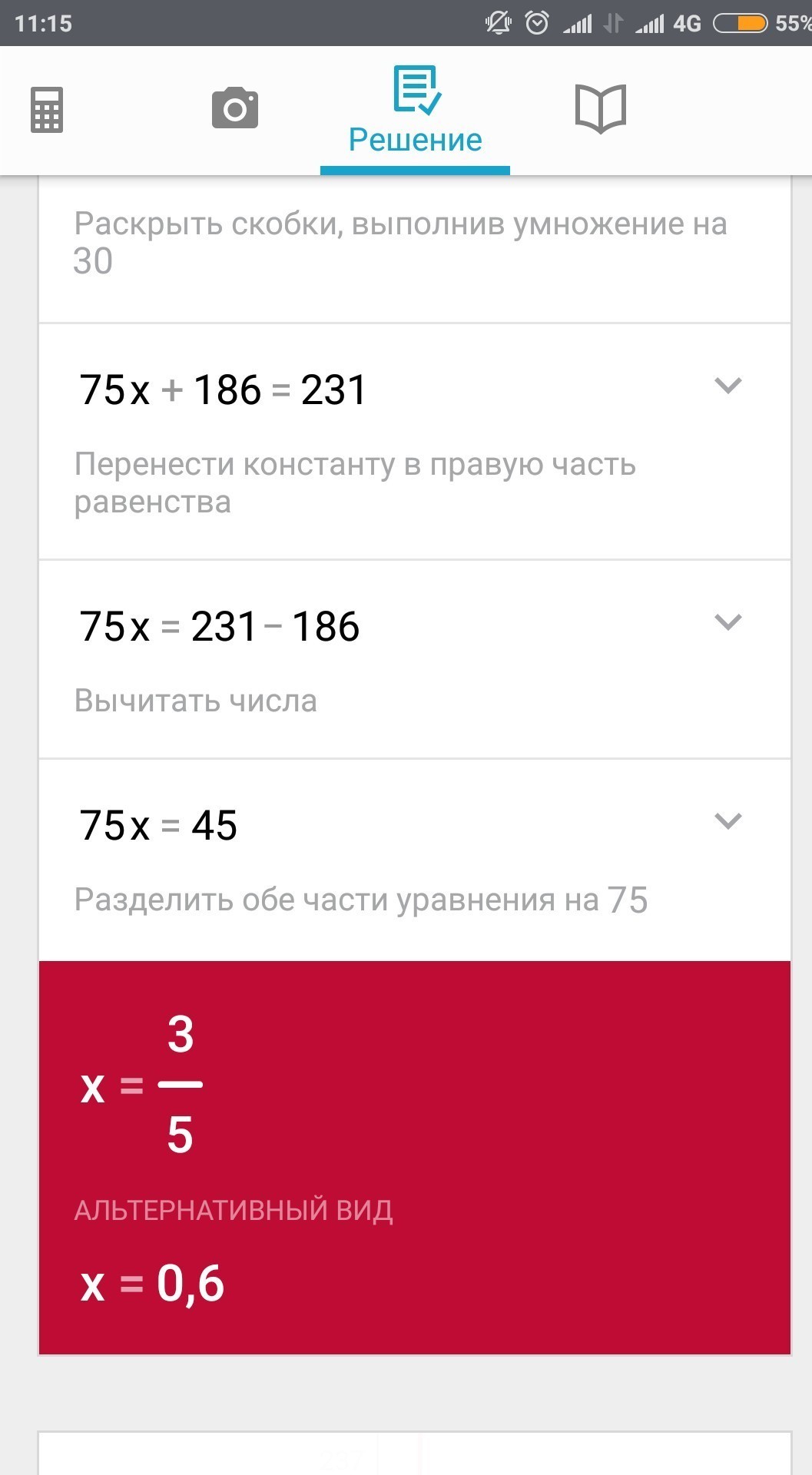Switch to the calculator tab

[47, 110]
